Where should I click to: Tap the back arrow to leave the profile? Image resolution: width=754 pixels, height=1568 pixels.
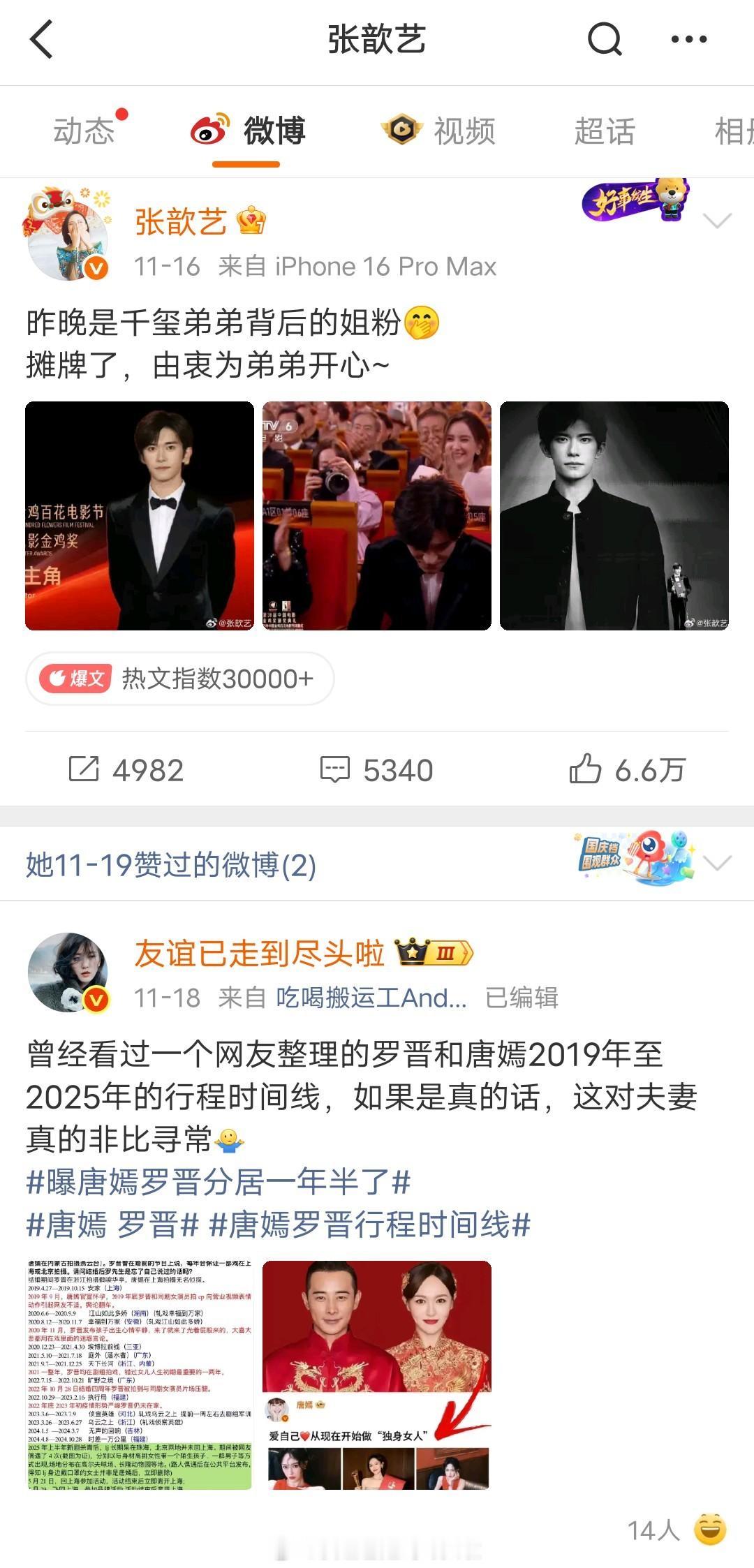pyautogui.click(x=40, y=40)
